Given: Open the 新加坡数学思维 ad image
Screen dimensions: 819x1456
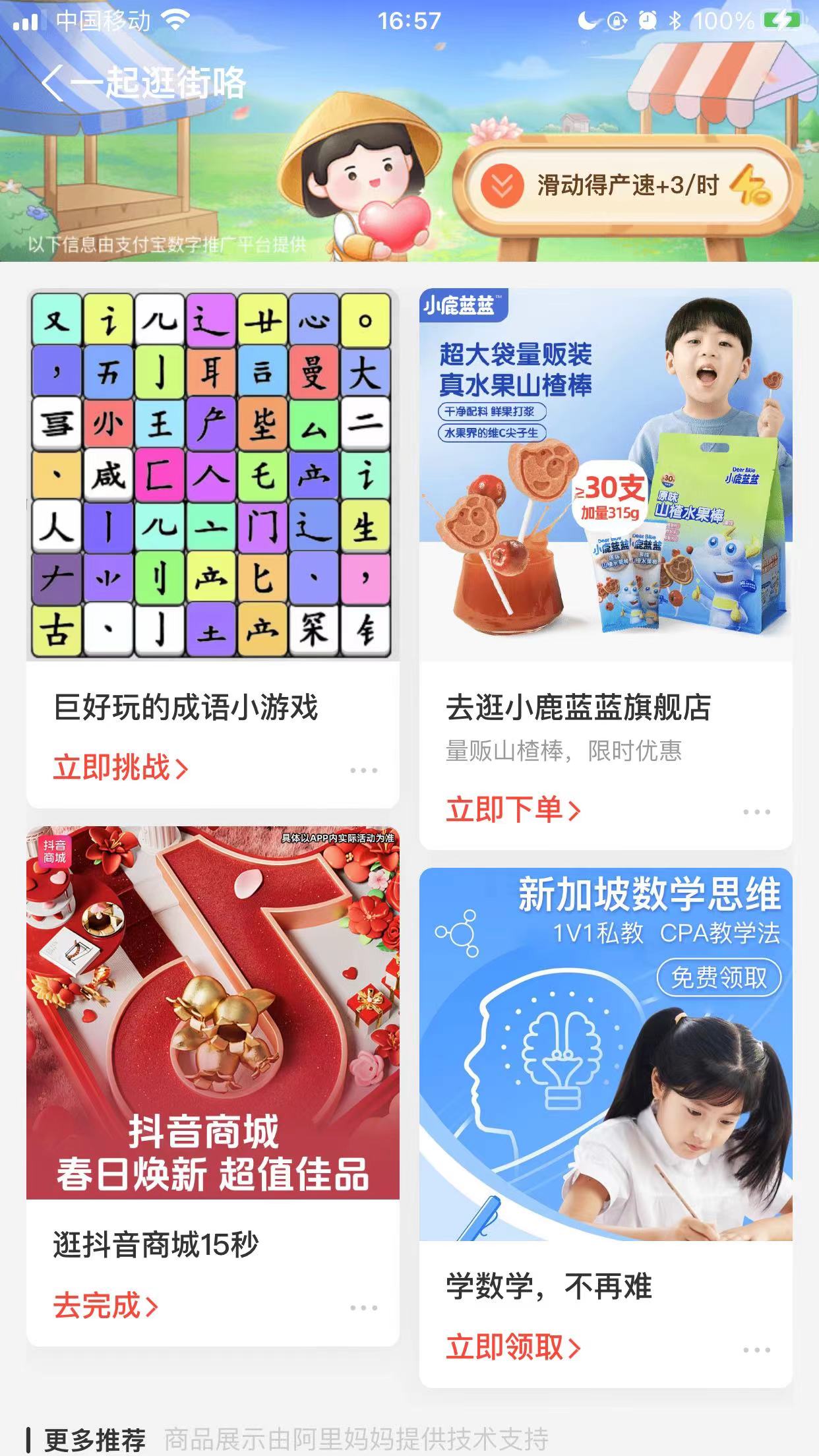Looking at the screenshot, I should [x=605, y=1054].
